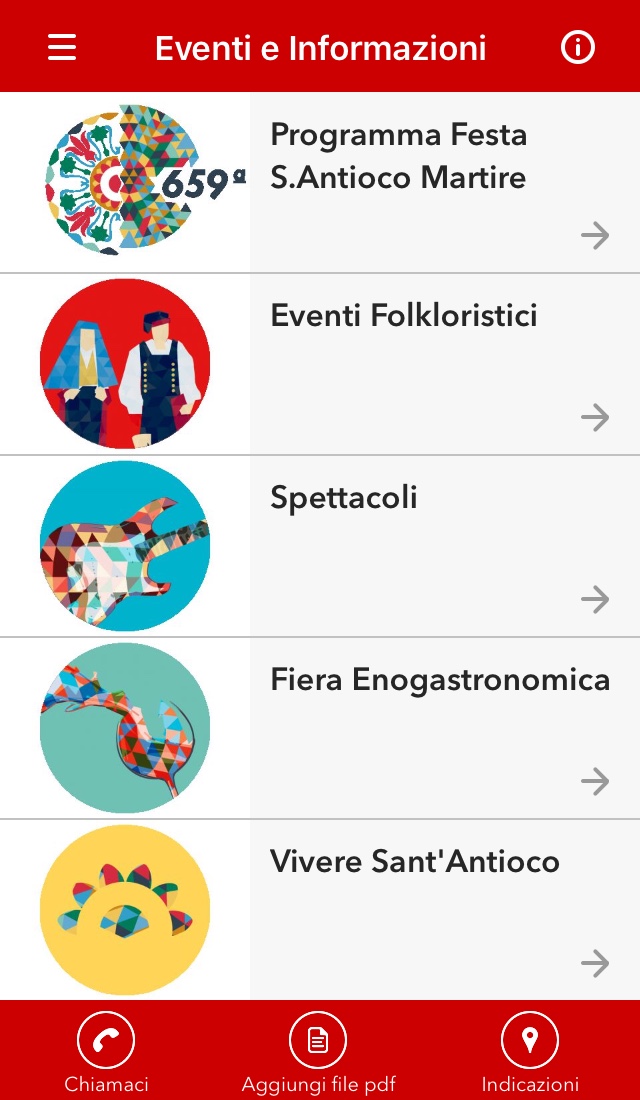Open the hamburger menu
640x1100 pixels.
coord(62,47)
